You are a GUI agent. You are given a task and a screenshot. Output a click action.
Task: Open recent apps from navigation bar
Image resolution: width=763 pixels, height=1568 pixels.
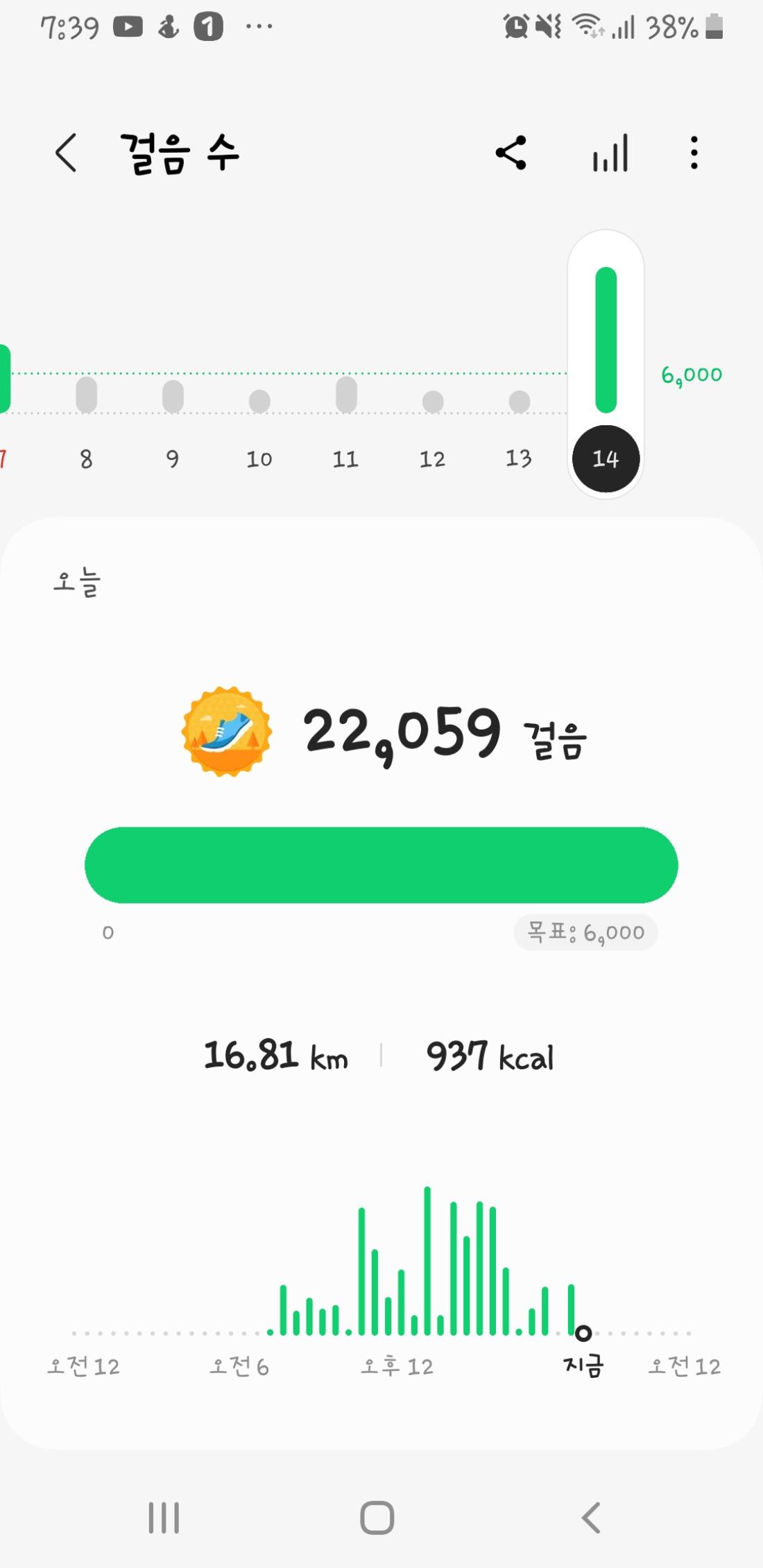(164, 1518)
